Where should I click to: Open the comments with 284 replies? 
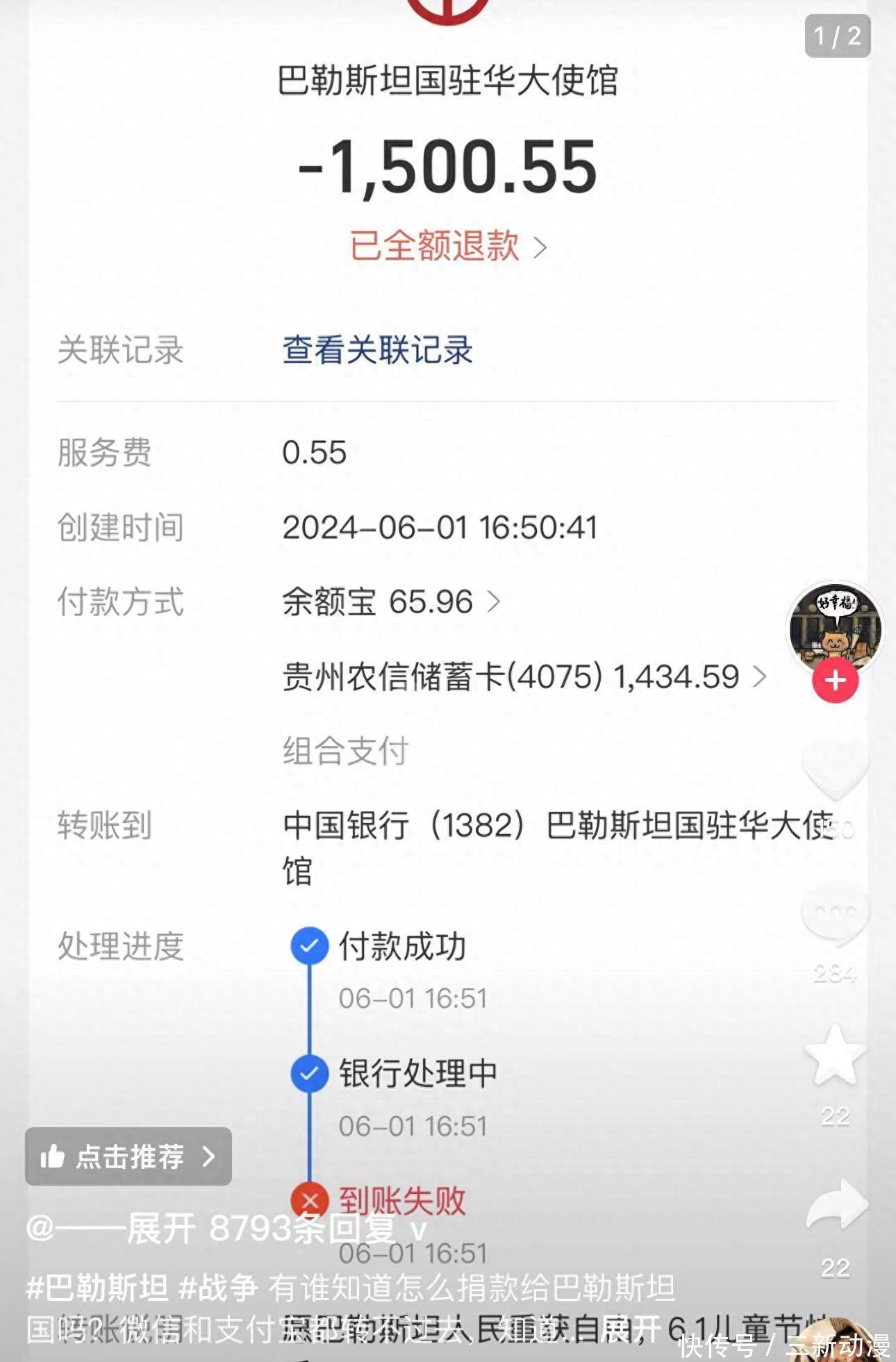(x=835, y=914)
